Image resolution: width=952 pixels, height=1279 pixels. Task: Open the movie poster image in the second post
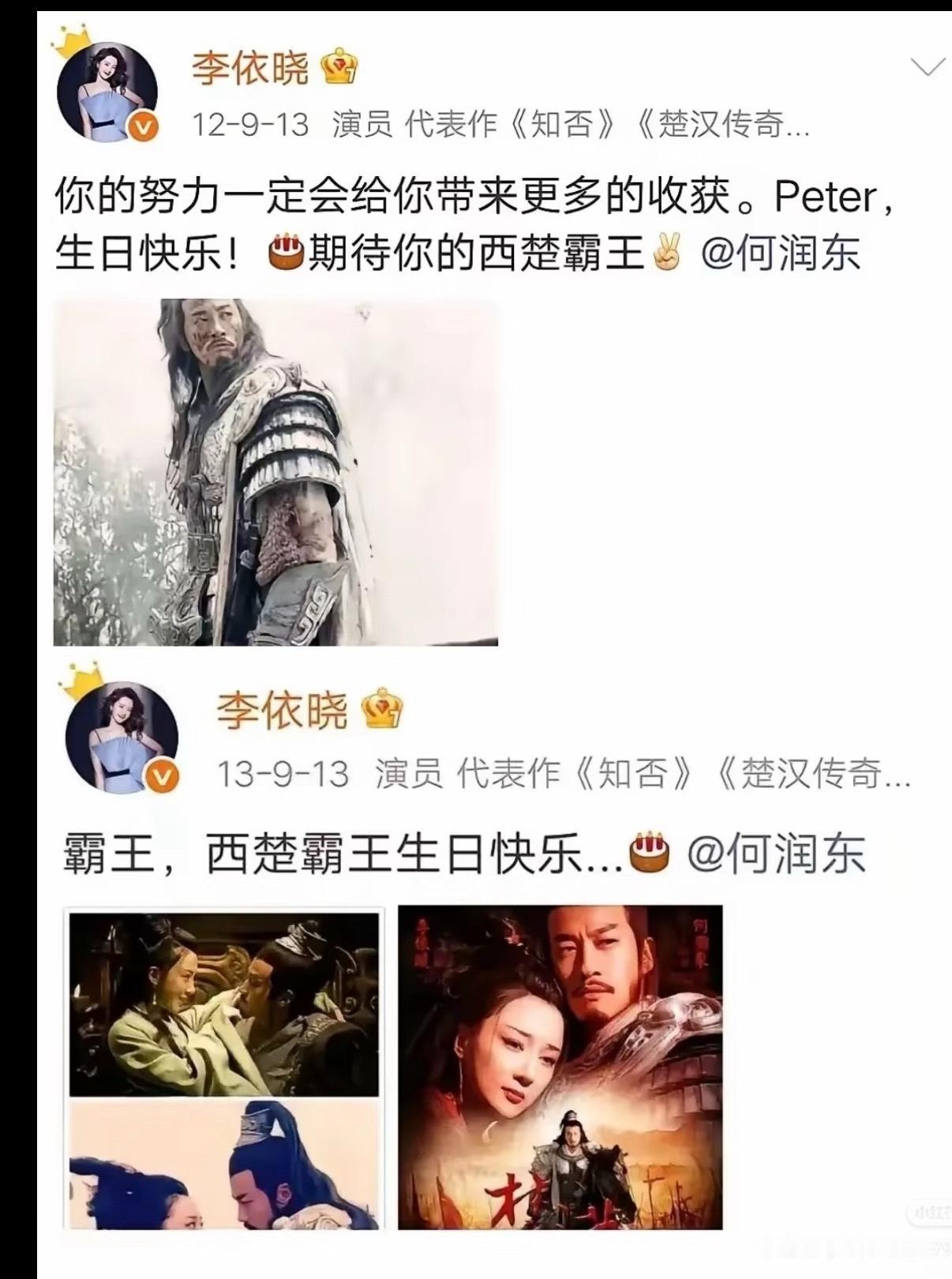coord(560,1066)
